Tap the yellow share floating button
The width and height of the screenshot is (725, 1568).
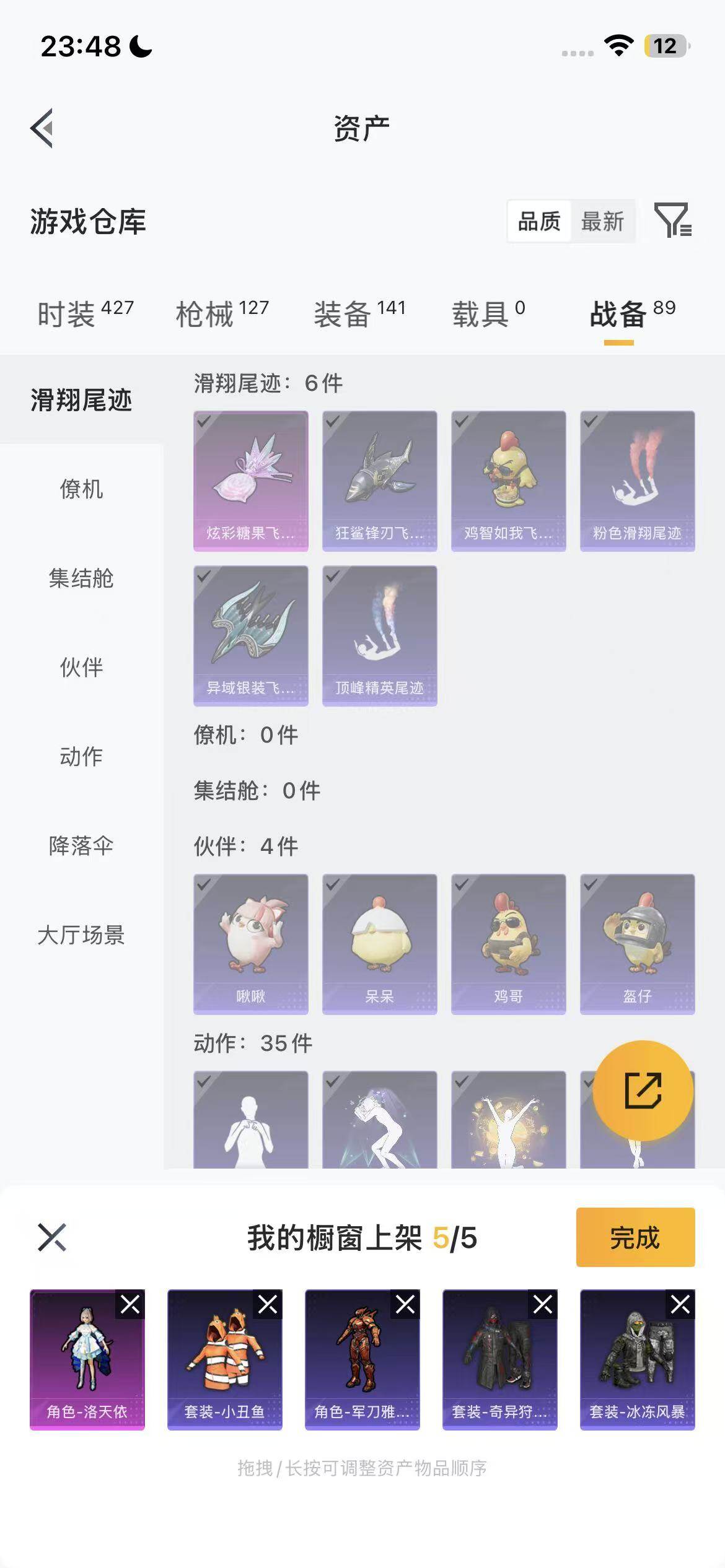pos(643,1091)
